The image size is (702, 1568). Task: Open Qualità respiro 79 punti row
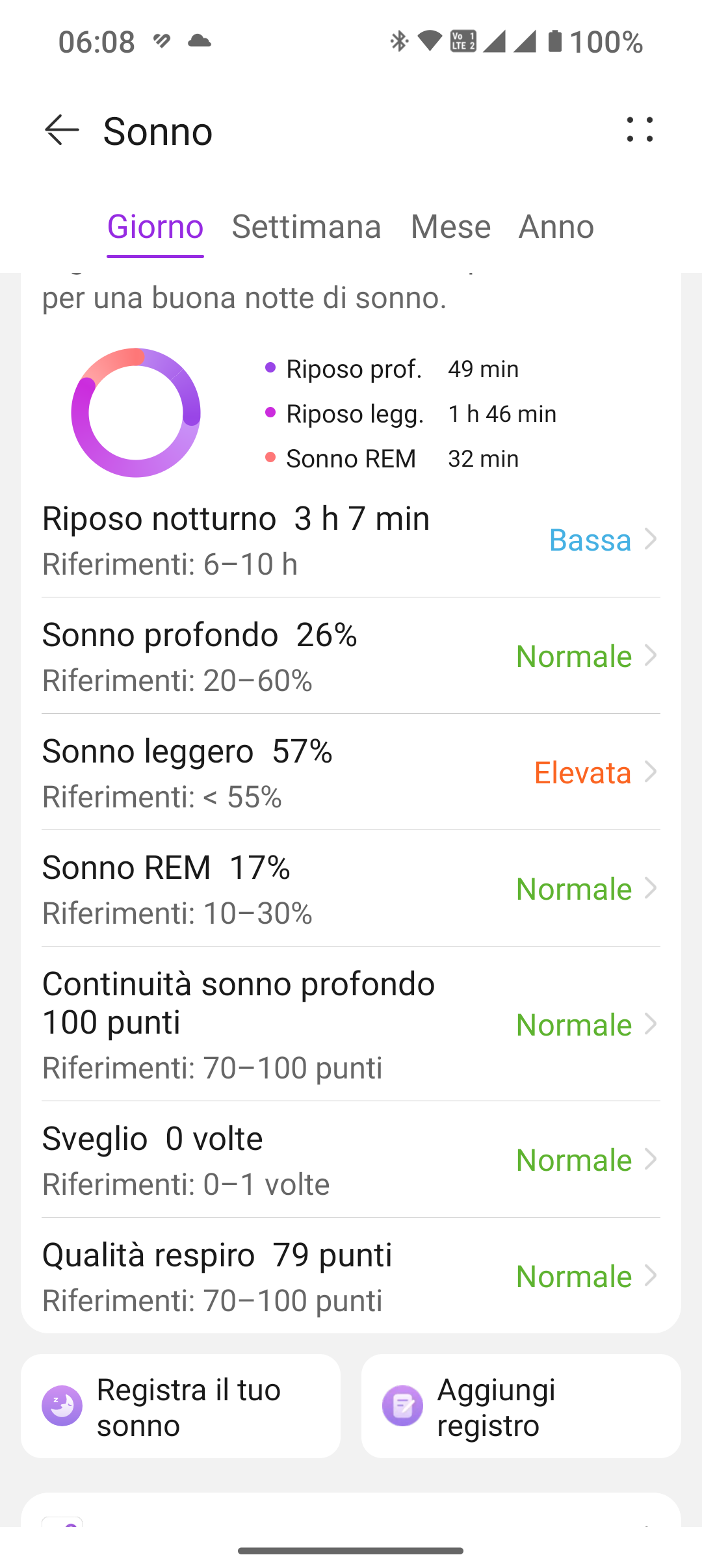[351, 1276]
